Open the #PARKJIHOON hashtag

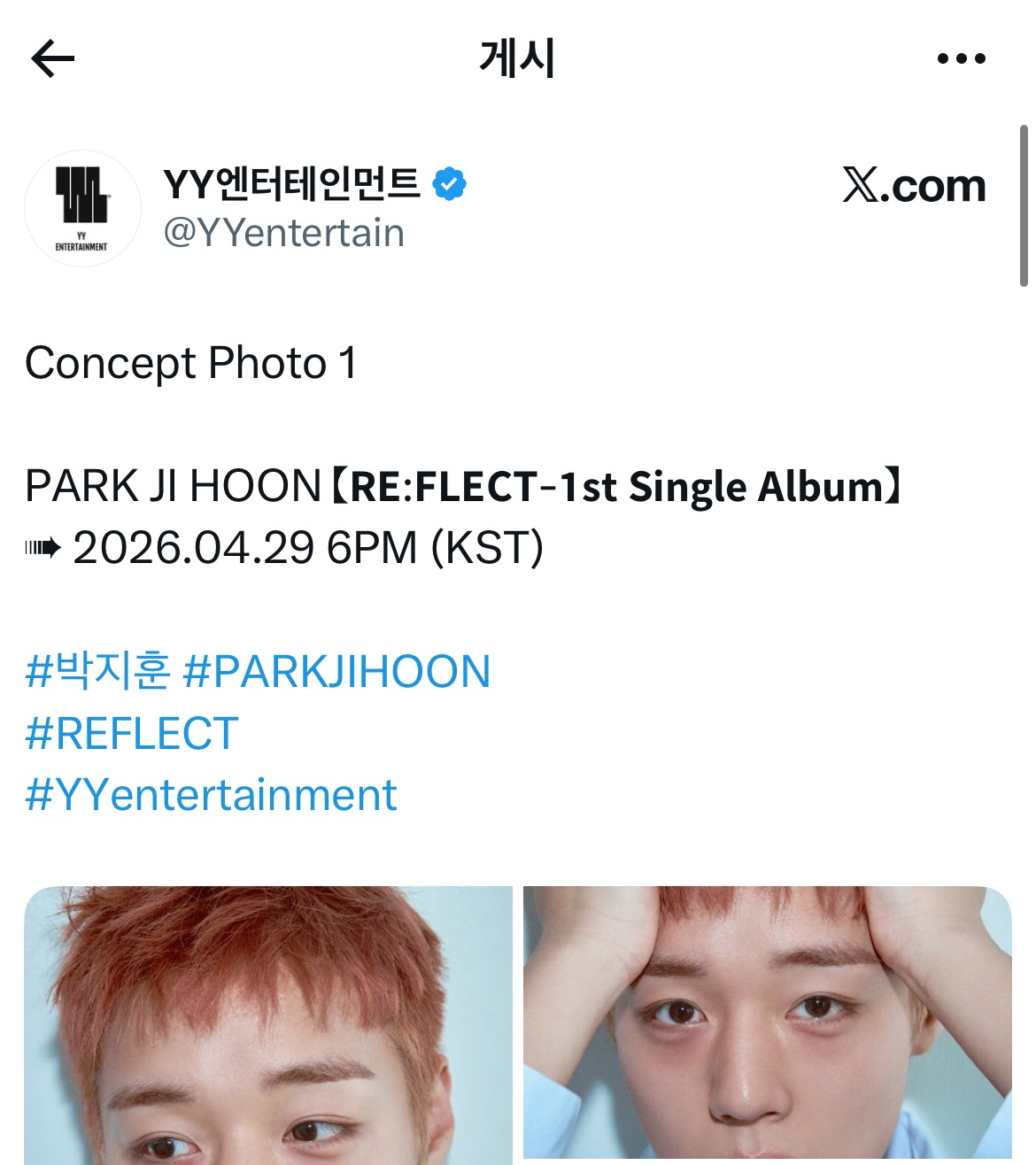[336, 671]
